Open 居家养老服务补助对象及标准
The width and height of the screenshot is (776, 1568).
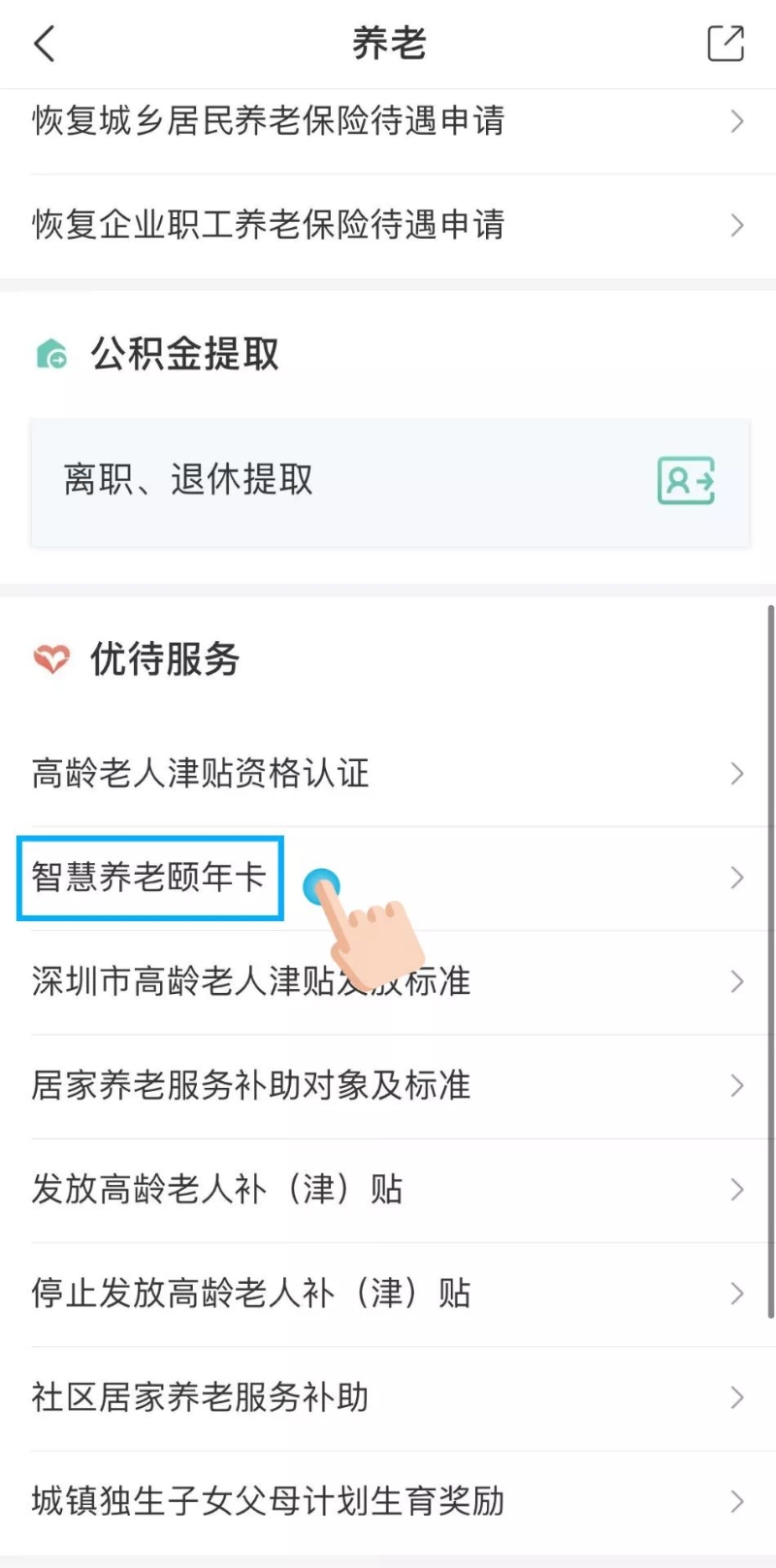(x=388, y=1085)
